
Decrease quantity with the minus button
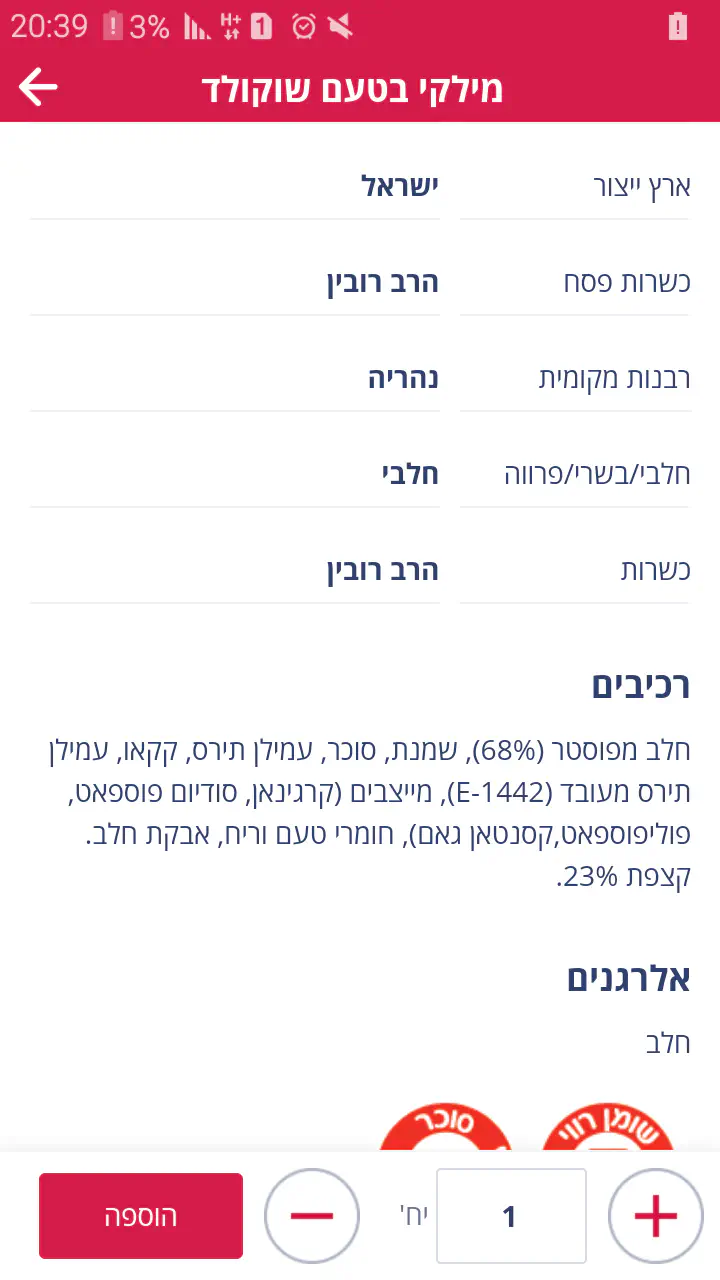point(312,1216)
